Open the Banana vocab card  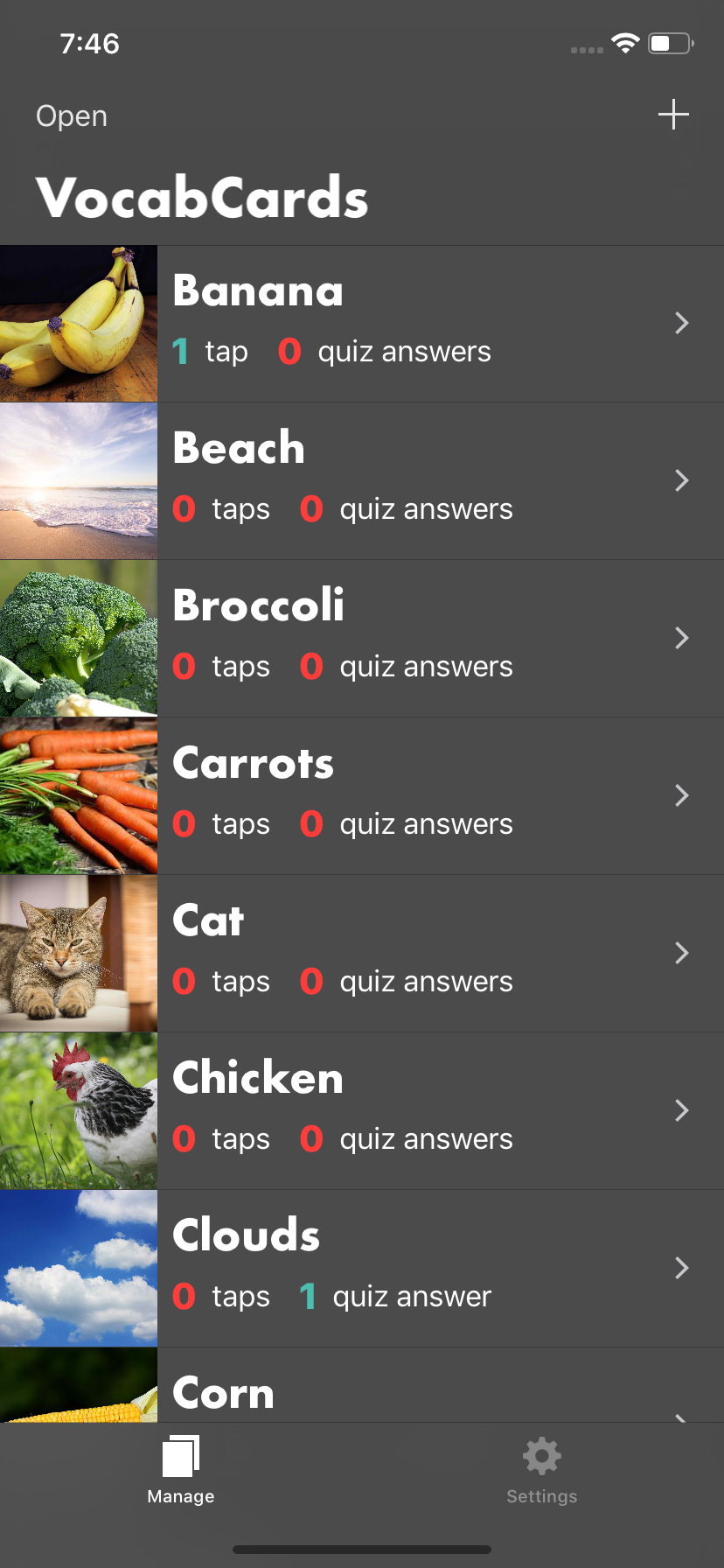[x=362, y=324]
